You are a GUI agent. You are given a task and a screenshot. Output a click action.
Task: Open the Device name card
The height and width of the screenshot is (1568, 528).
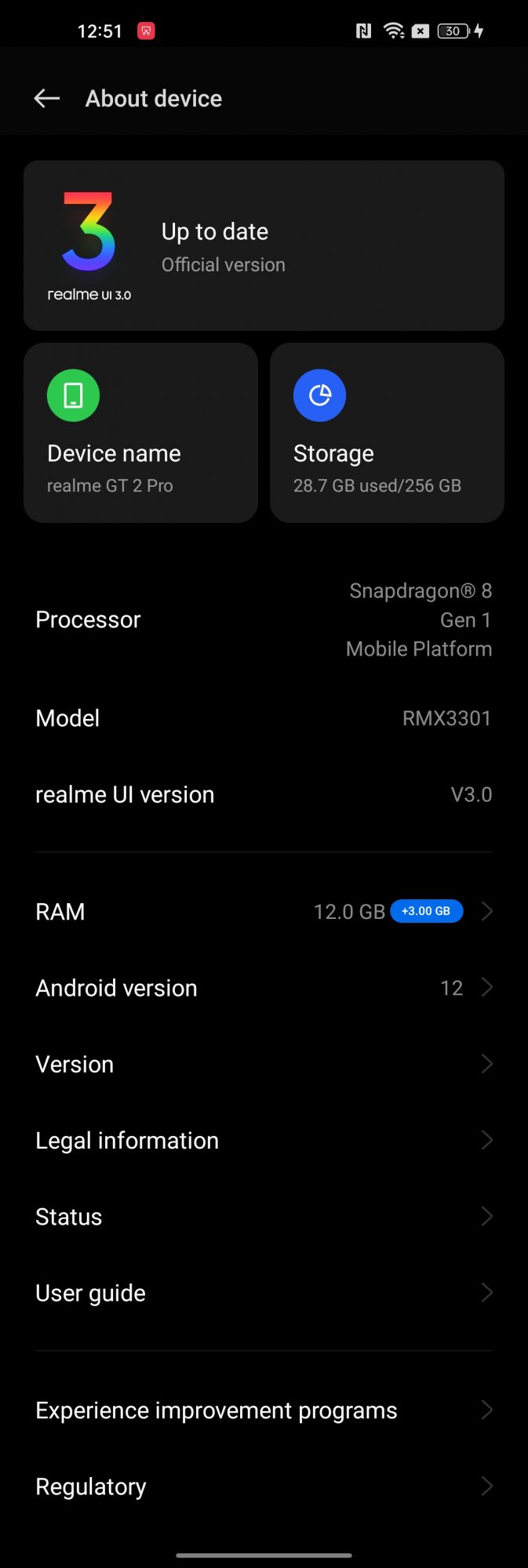(140, 433)
